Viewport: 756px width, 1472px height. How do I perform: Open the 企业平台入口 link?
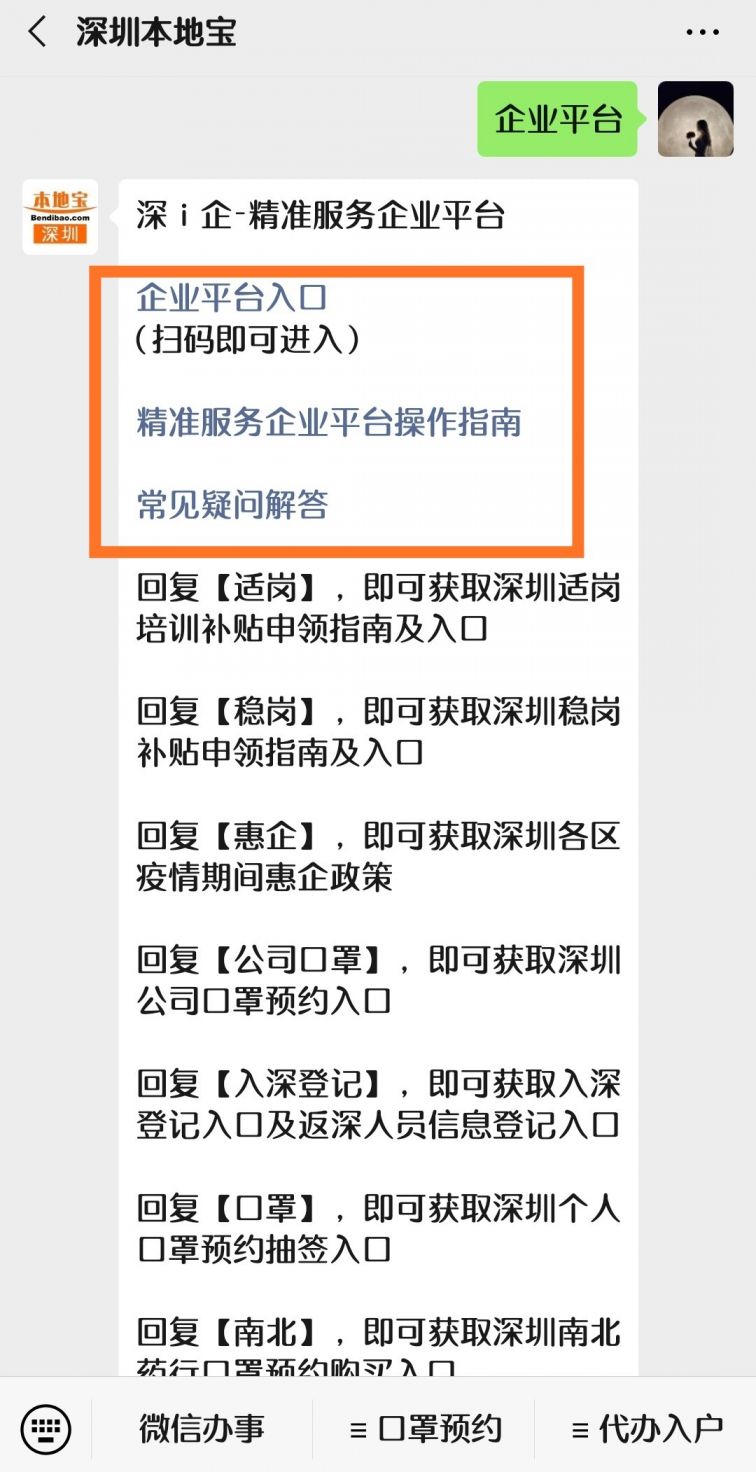[232, 297]
